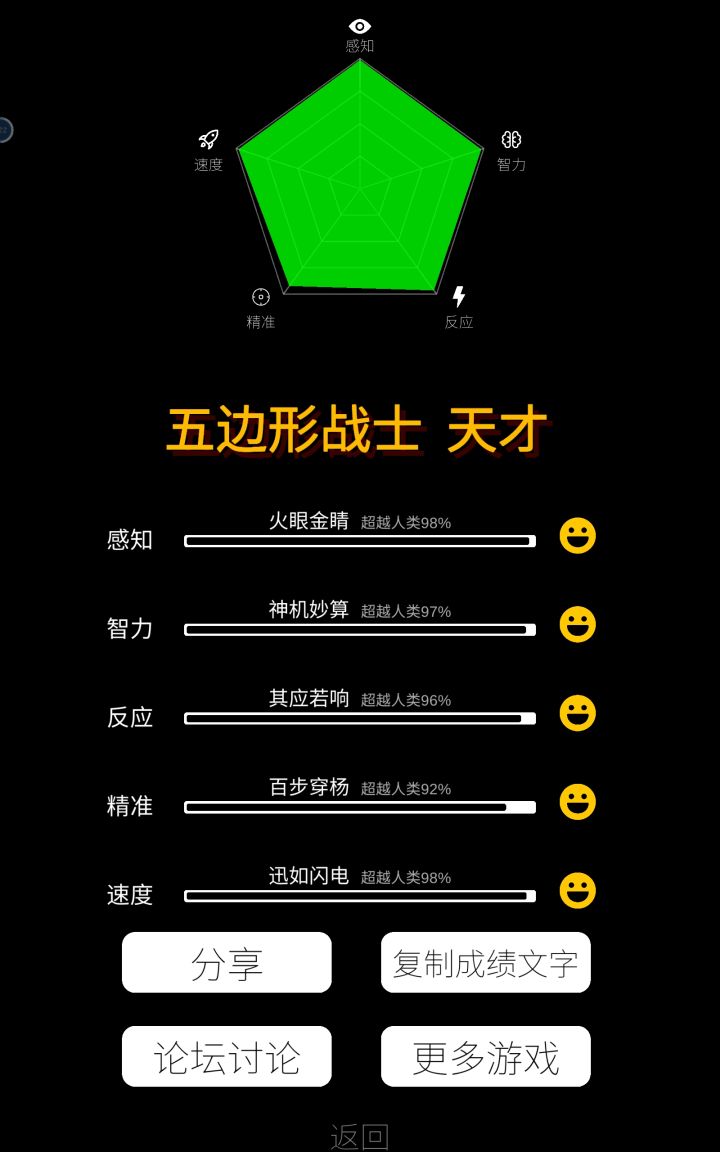Click the smiley face beside 感知 score
720x1152 pixels.
(x=576, y=536)
